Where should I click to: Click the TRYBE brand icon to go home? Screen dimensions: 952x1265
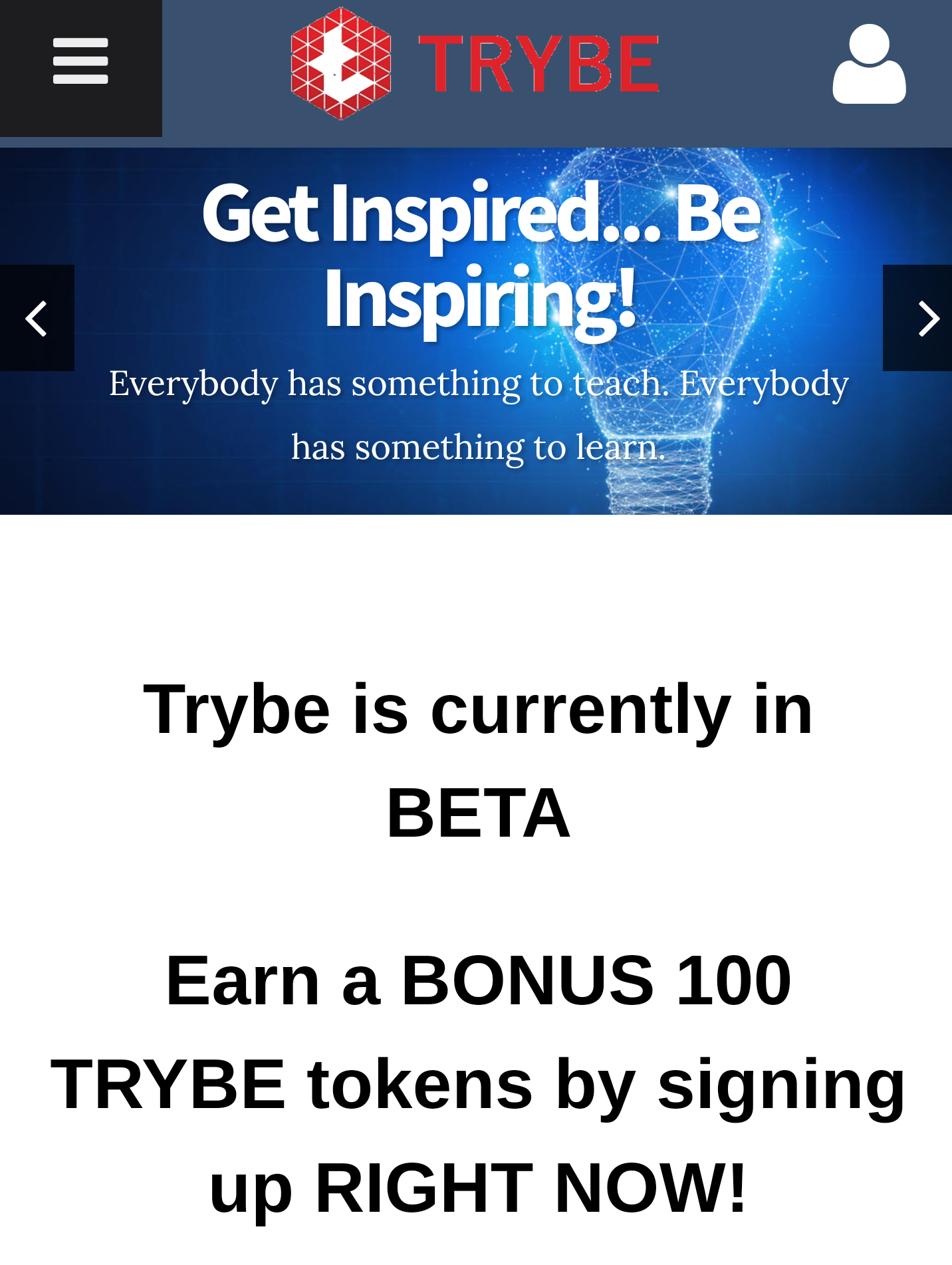coord(341,62)
